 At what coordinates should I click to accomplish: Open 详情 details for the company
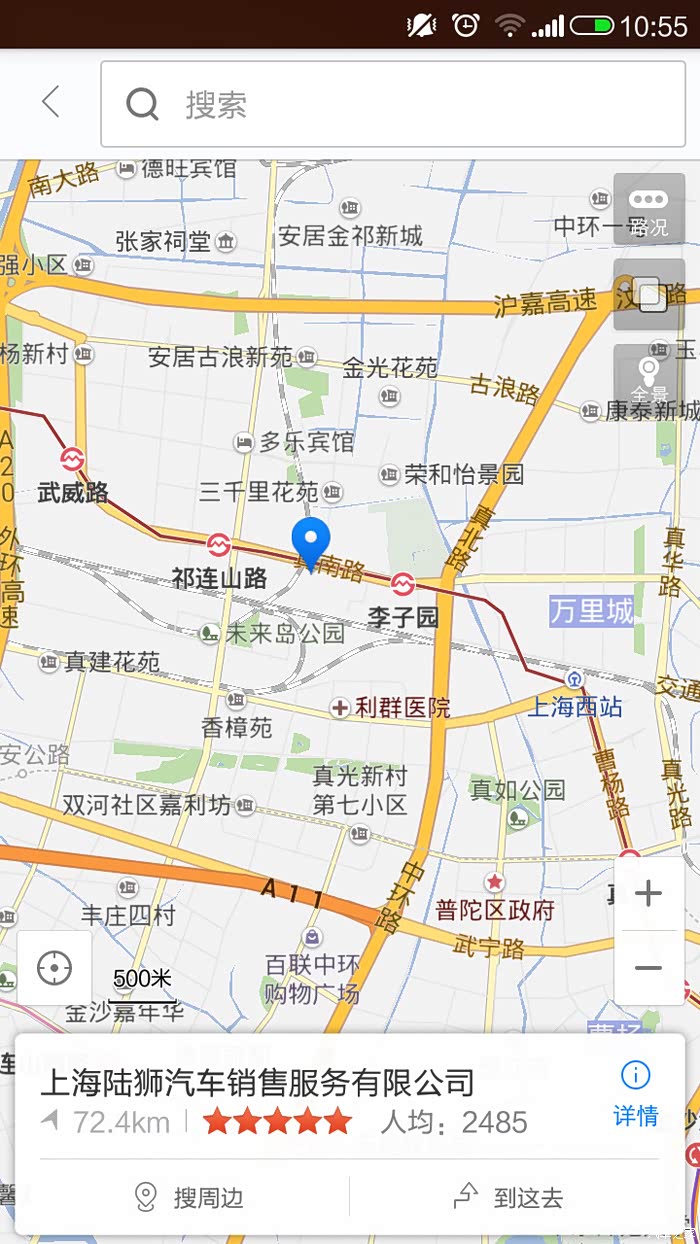coord(636,1095)
